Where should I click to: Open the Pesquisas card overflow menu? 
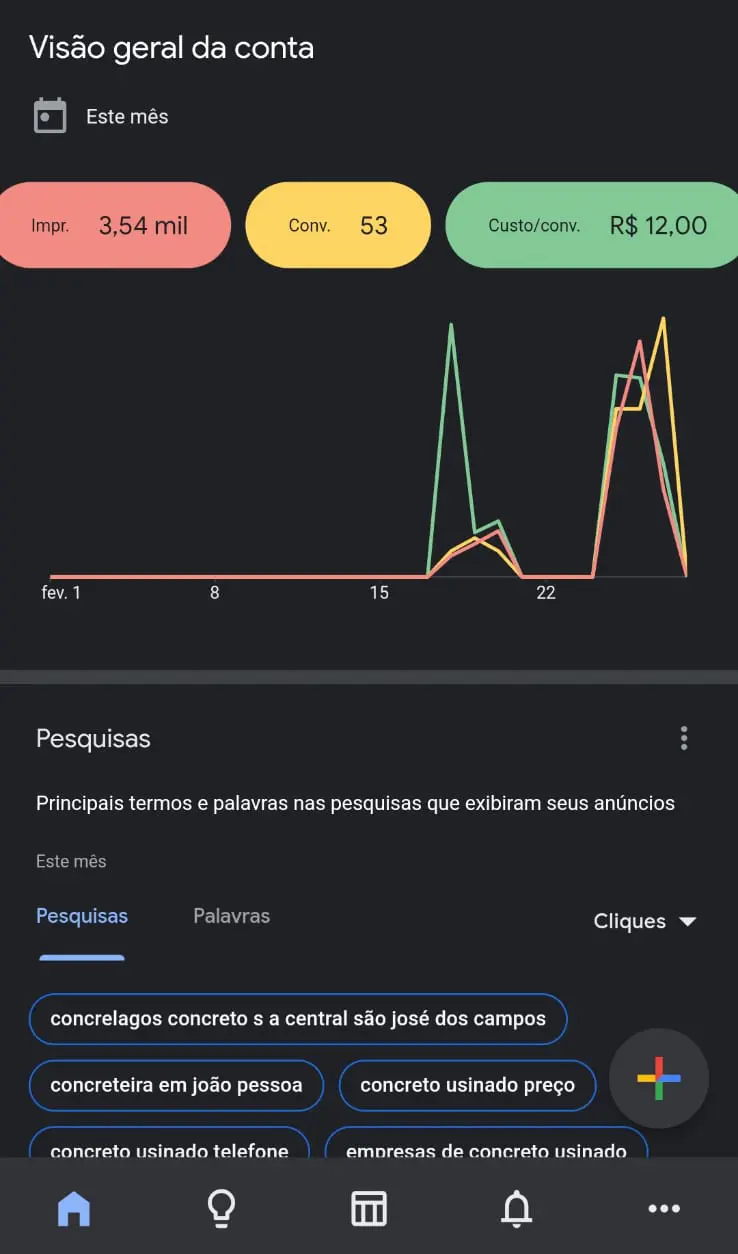pyautogui.click(x=684, y=738)
